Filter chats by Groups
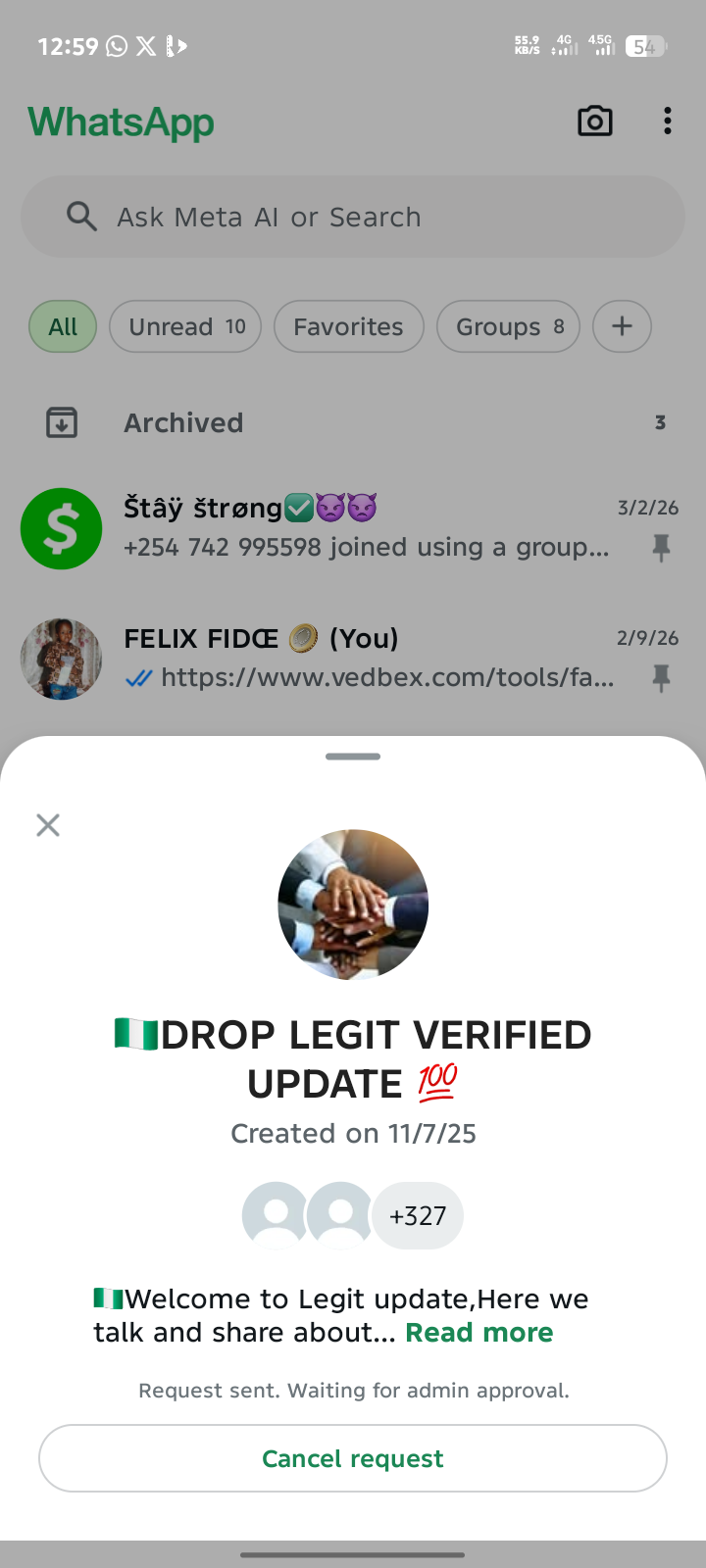This screenshot has height=1568, width=706. (x=508, y=326)
